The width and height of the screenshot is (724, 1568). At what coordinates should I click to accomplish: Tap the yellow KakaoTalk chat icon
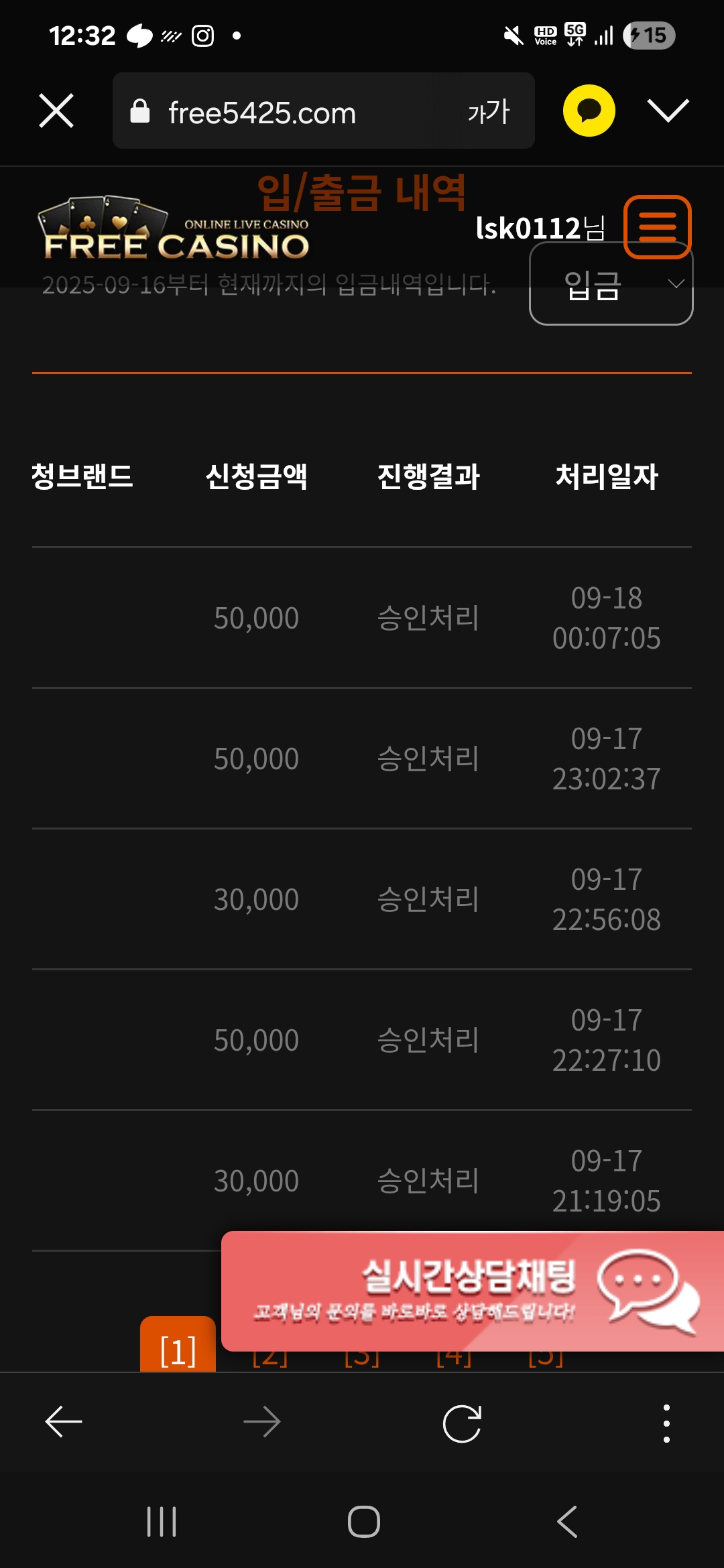coord(589,111)
